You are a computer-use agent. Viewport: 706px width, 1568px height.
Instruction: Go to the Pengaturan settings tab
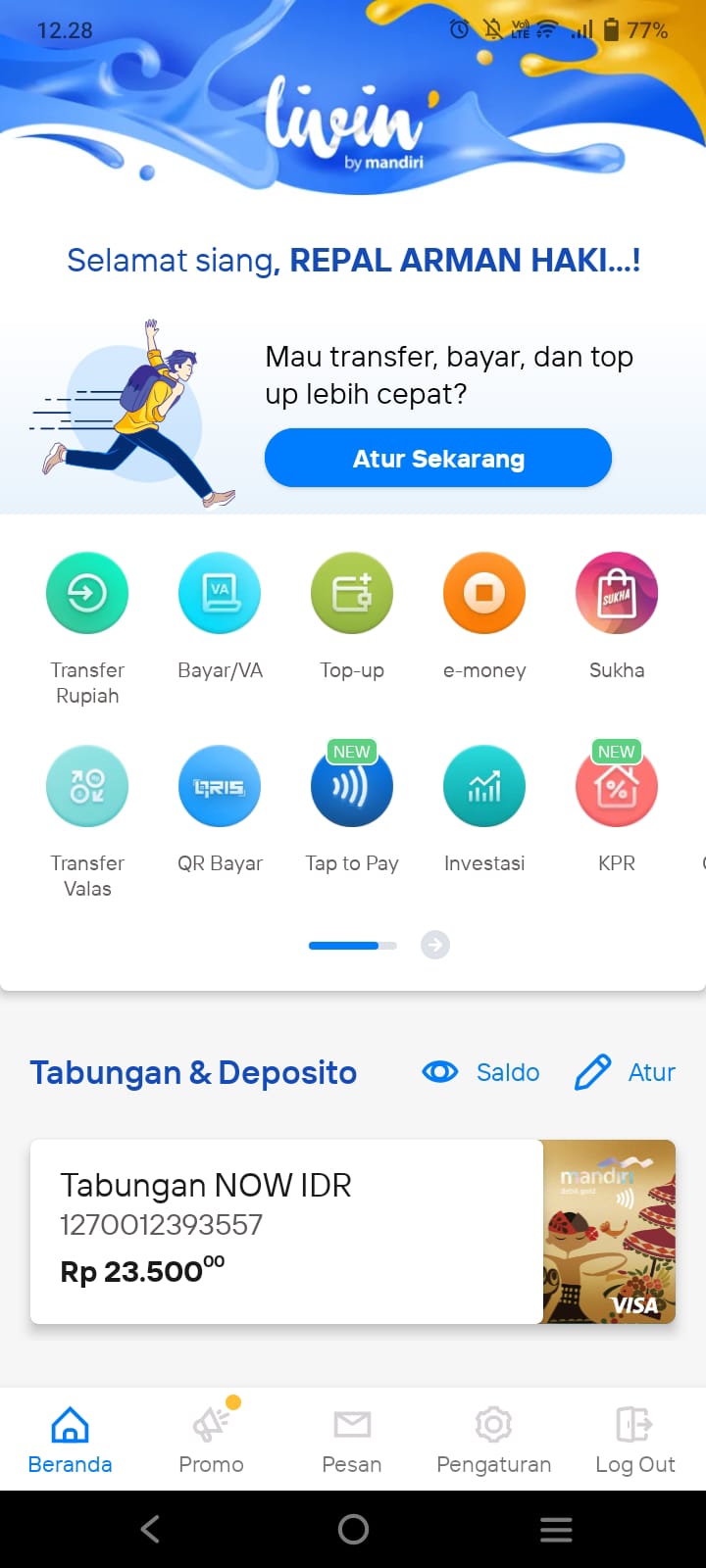point(493,1439)
